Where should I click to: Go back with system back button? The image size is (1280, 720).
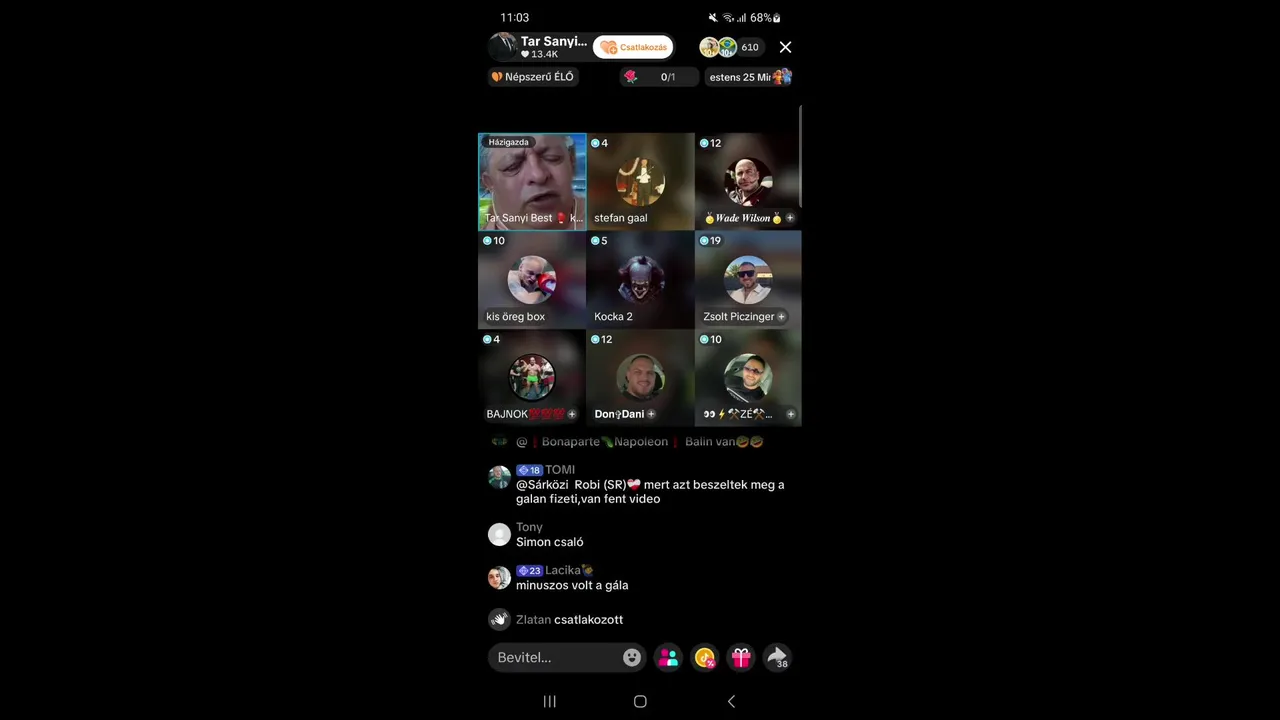point(731,701)
